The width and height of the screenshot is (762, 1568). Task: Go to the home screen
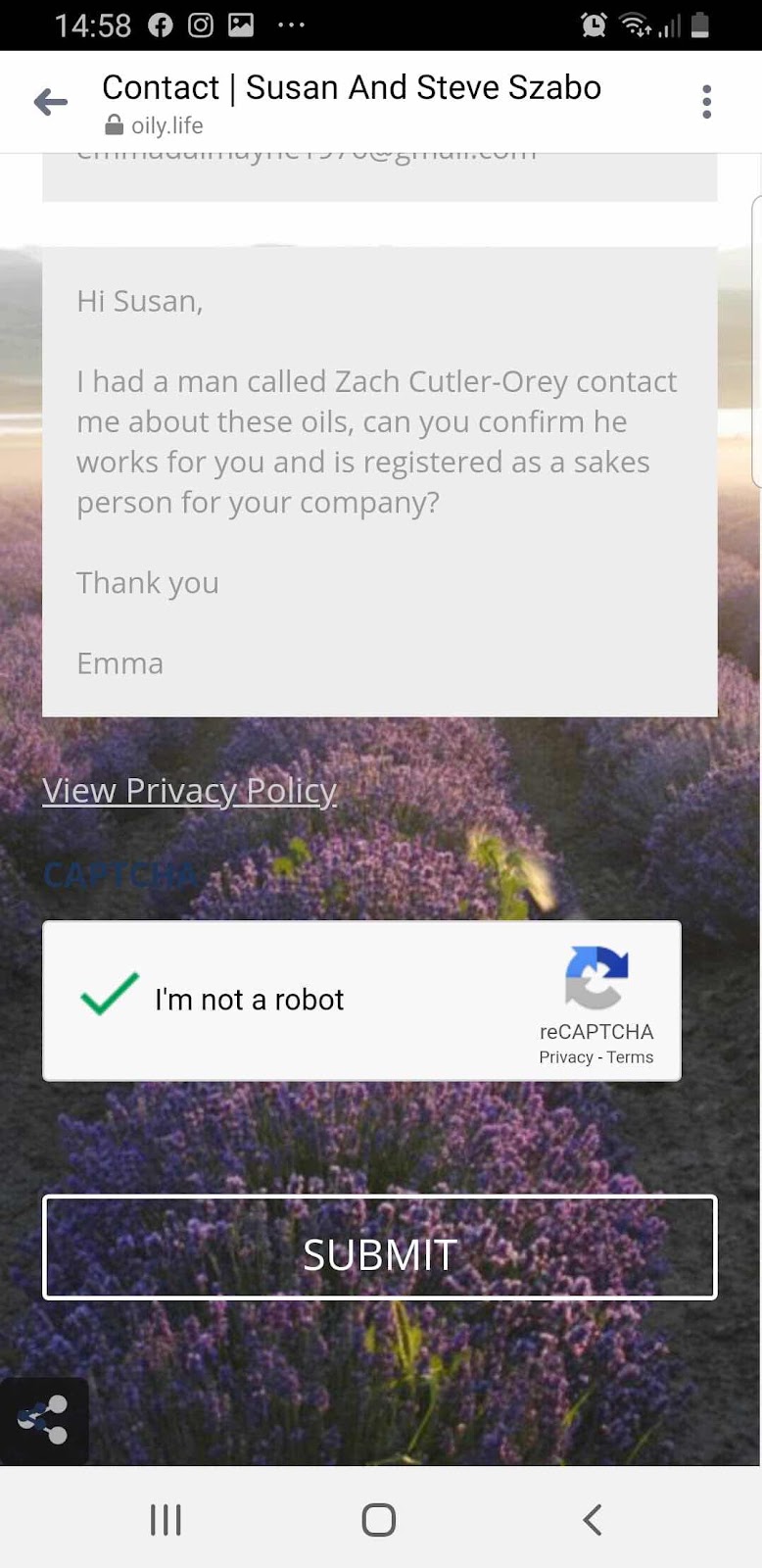click(379, 1520)
